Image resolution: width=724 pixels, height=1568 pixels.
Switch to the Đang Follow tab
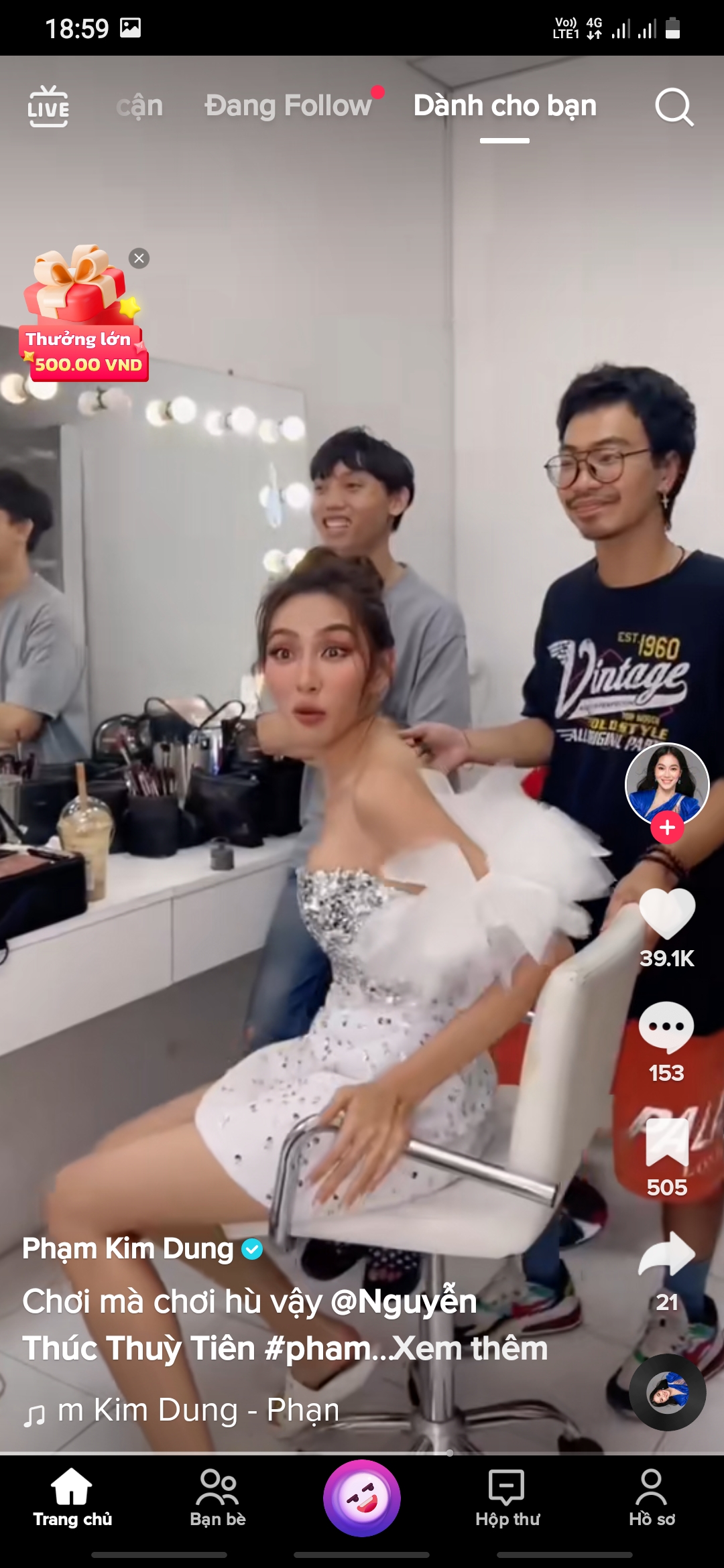coord(288,107)
